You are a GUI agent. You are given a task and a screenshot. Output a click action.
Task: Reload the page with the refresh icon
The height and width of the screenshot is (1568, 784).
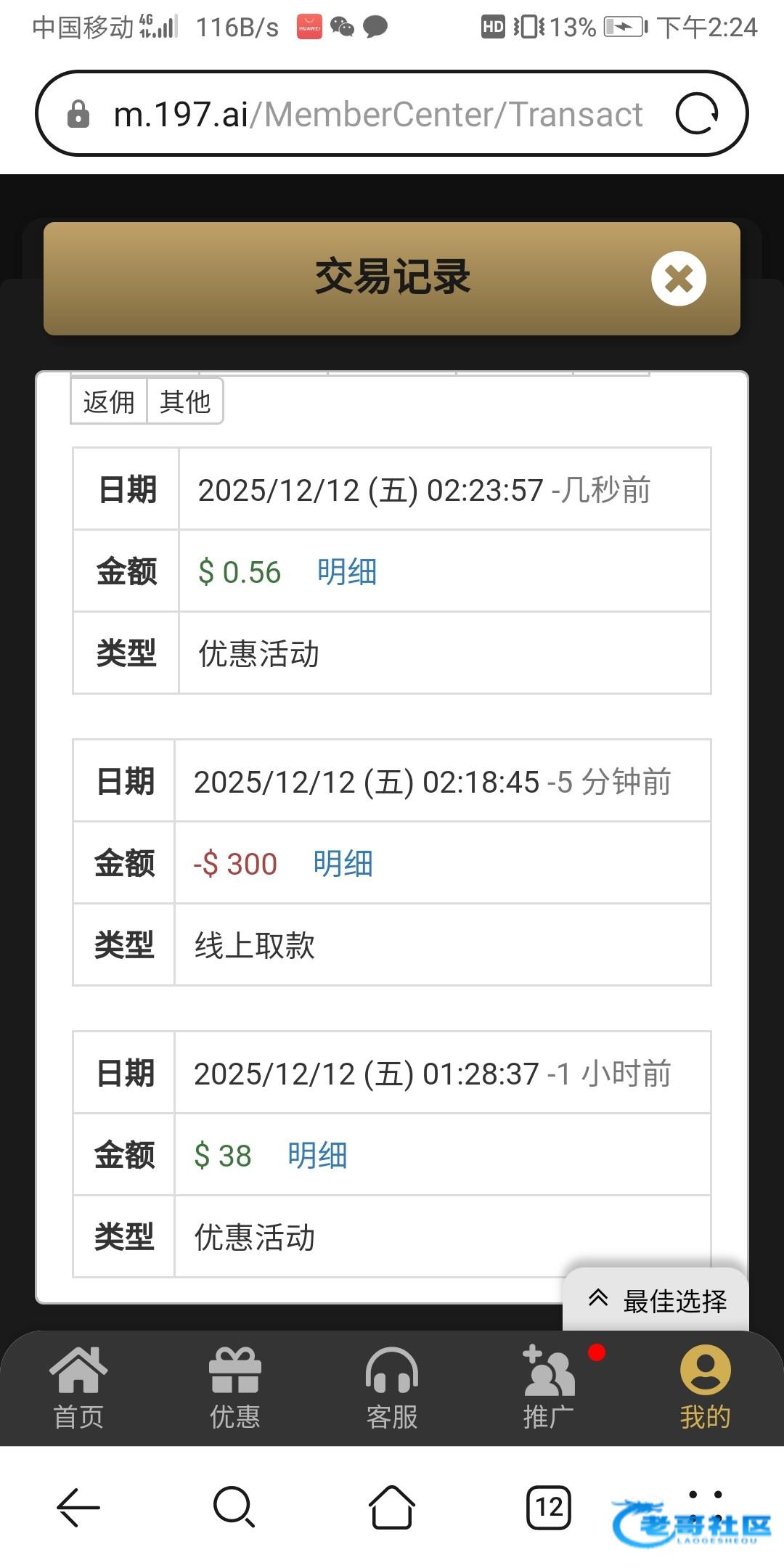coord(697,114)
